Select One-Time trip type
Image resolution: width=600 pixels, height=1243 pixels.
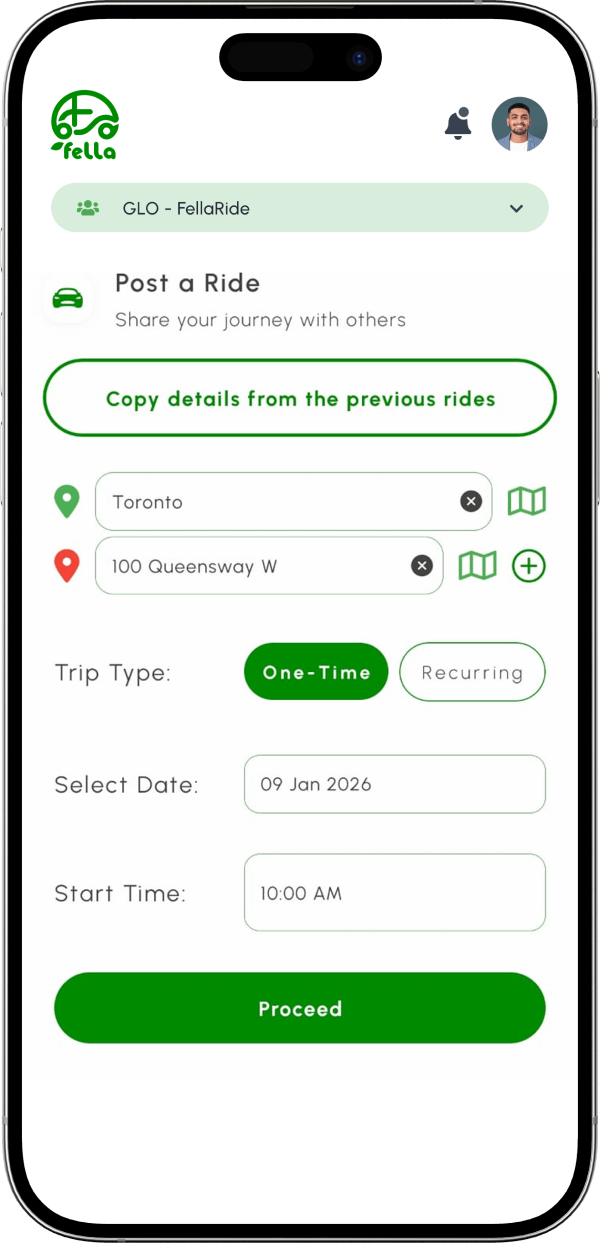[x=316, y=672]
